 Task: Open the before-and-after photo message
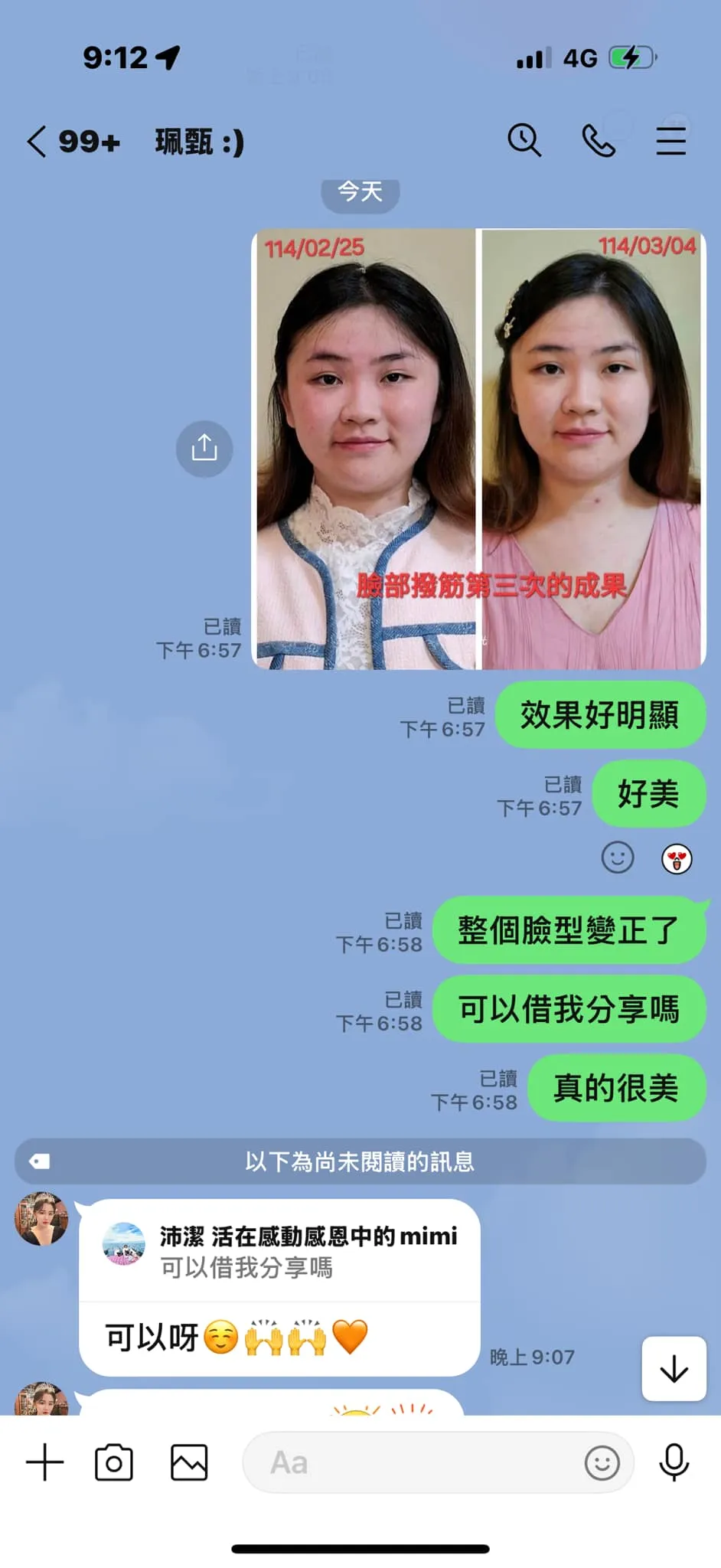click(478, 449)
